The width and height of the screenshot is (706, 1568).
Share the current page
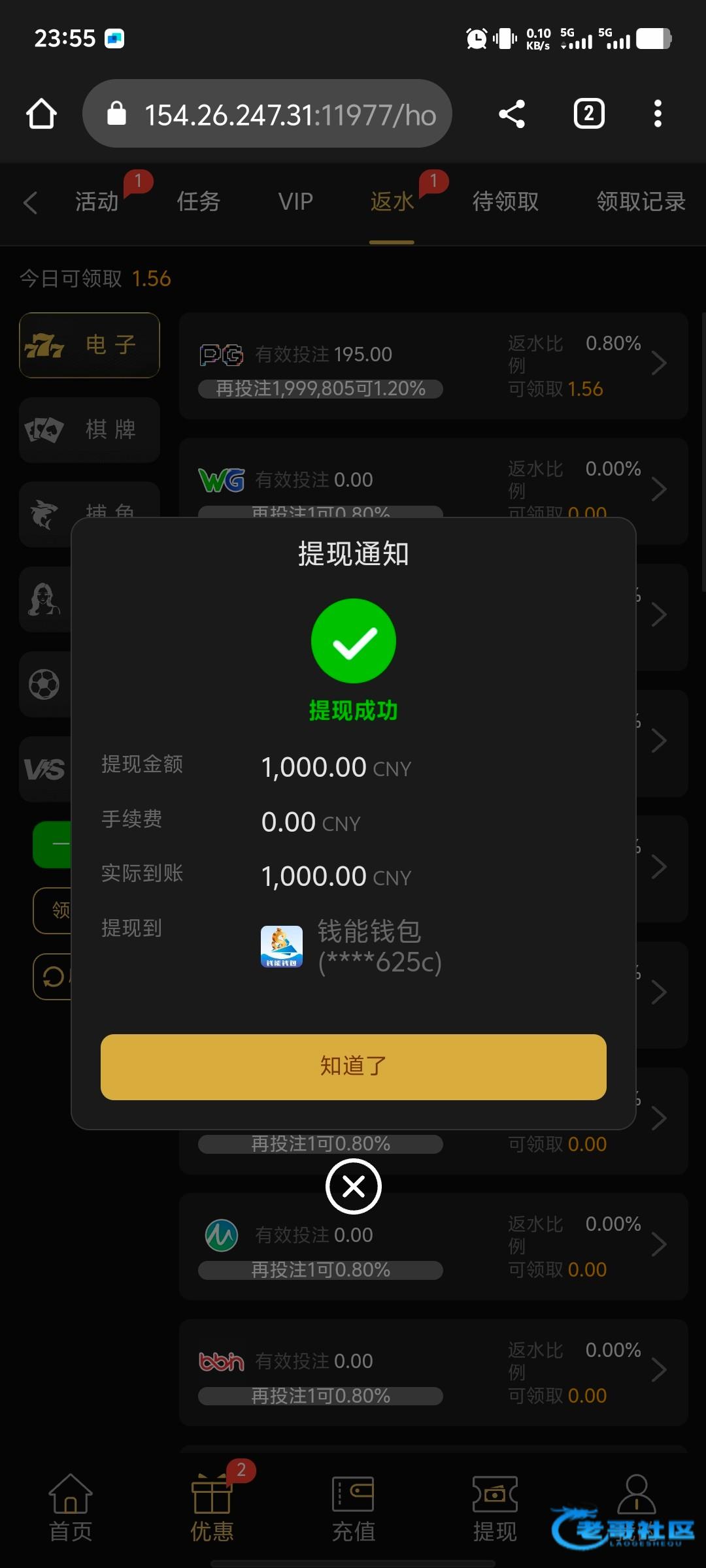point(512,114)
